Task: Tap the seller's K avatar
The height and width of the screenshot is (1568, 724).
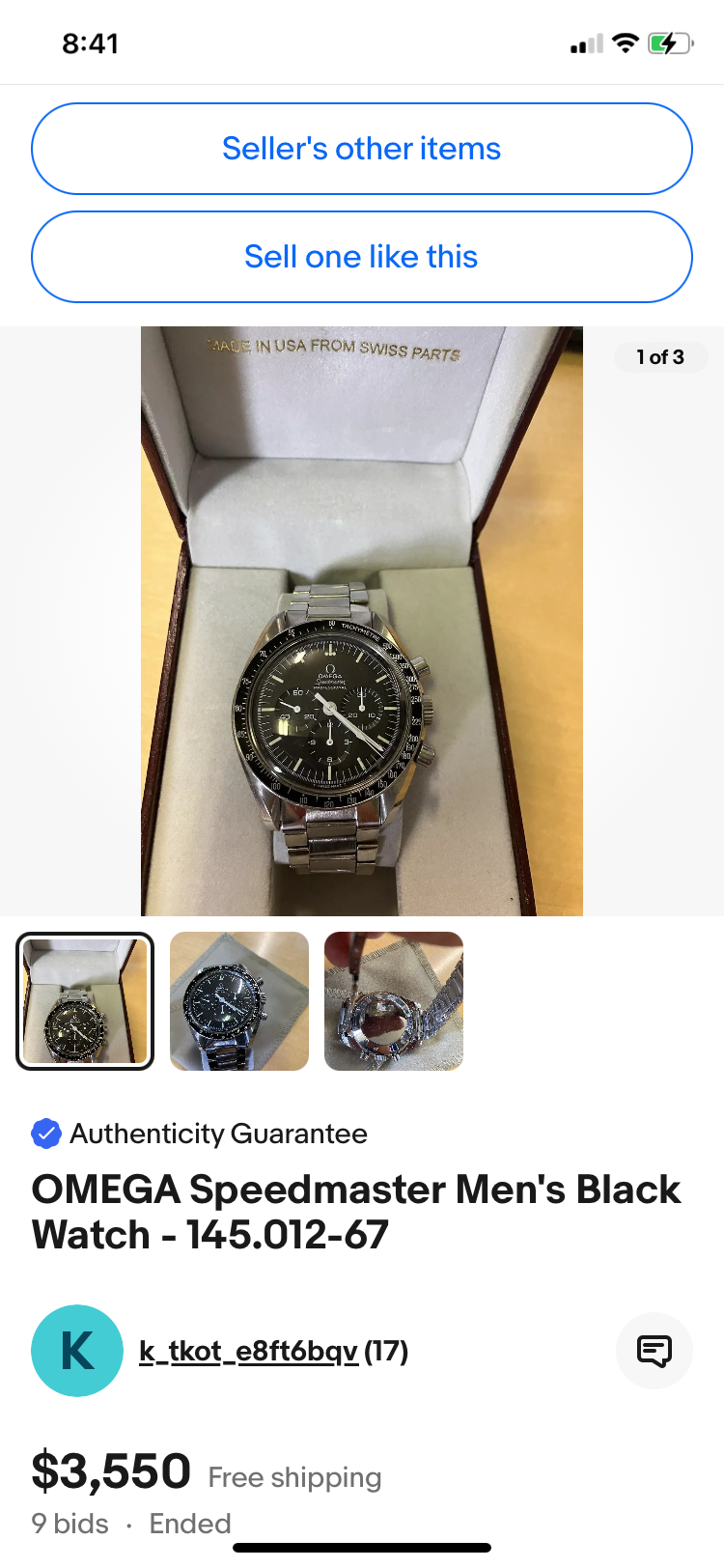Action: coord(77,1351)
